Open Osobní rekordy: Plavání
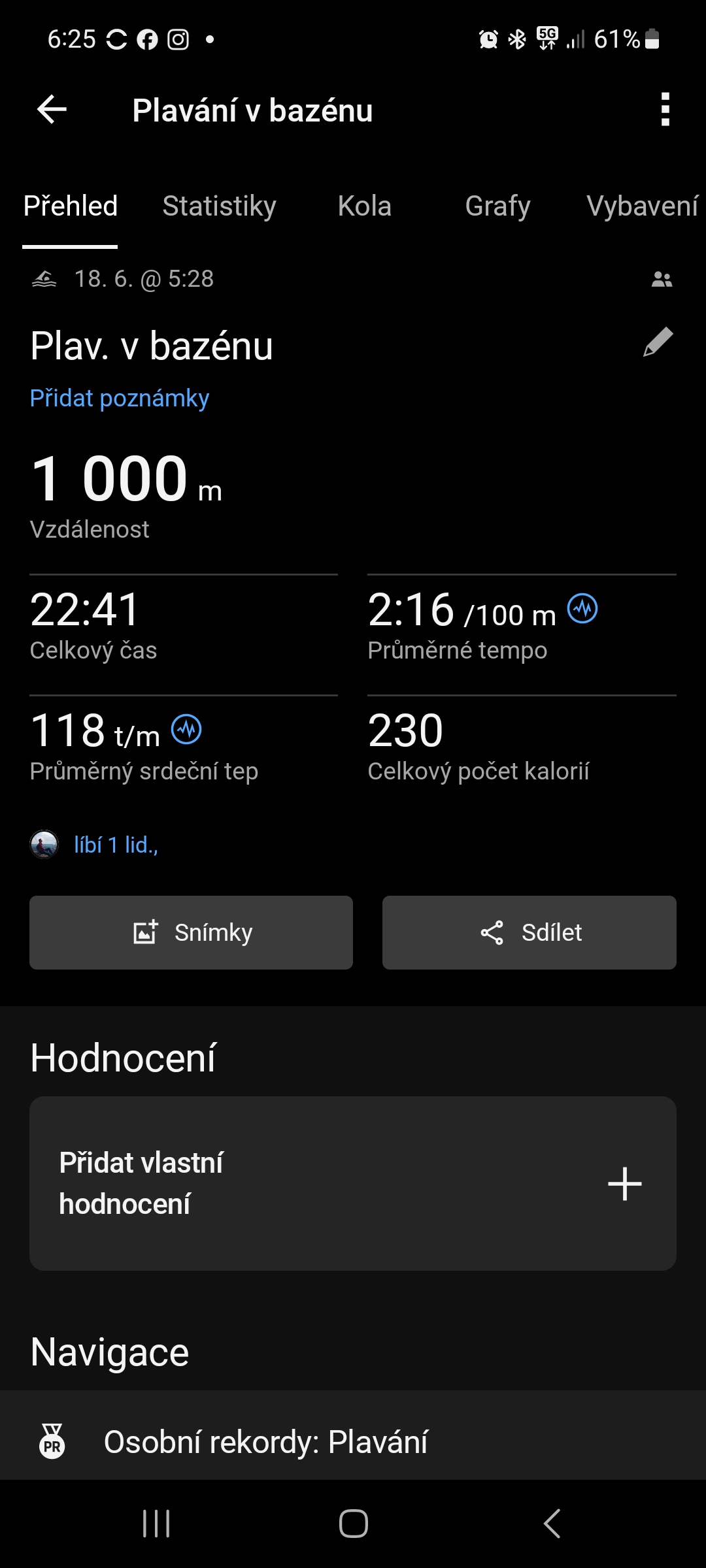Viewport: 706px width, 1568px height. pos(265,1442)
